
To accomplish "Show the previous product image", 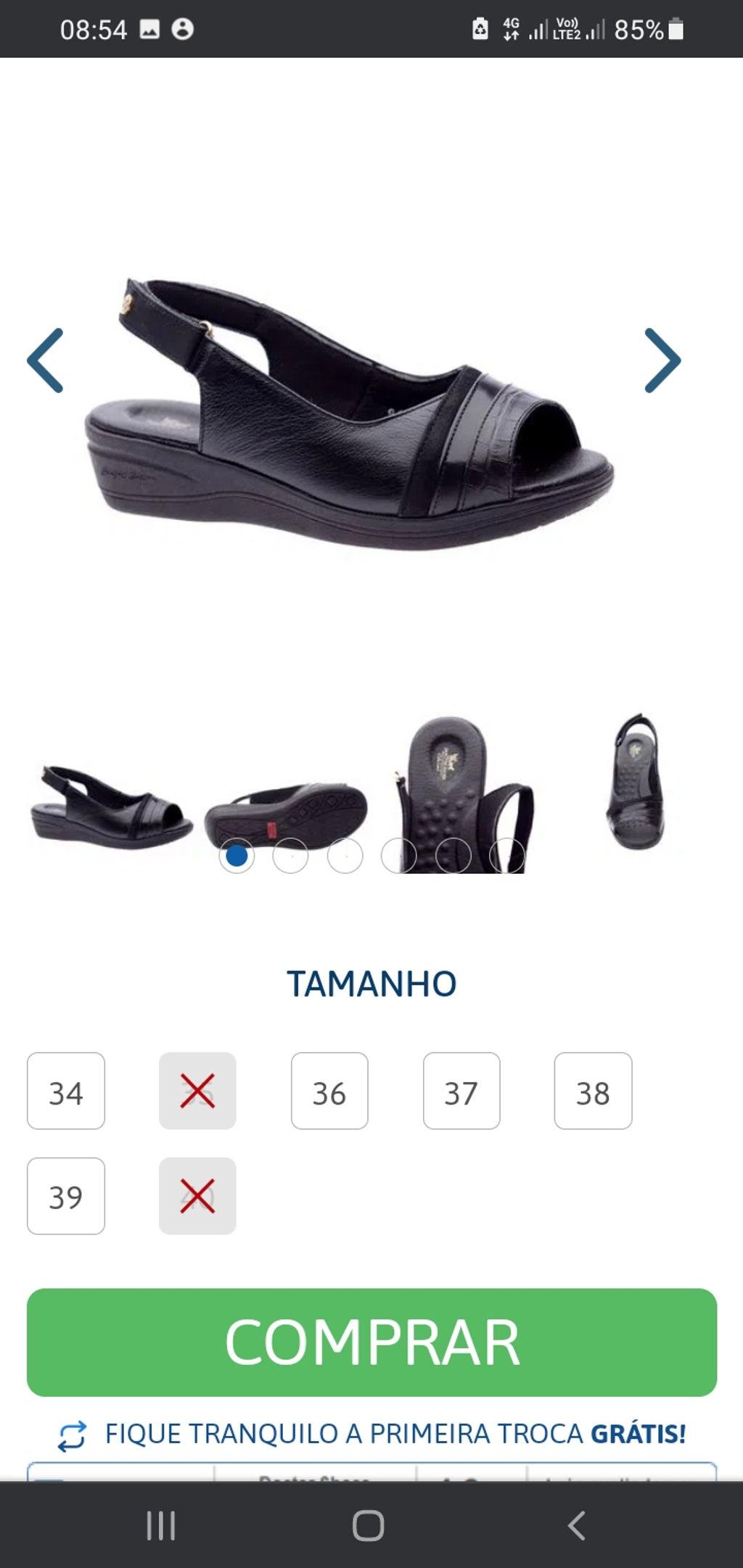I will coord(45,360).
